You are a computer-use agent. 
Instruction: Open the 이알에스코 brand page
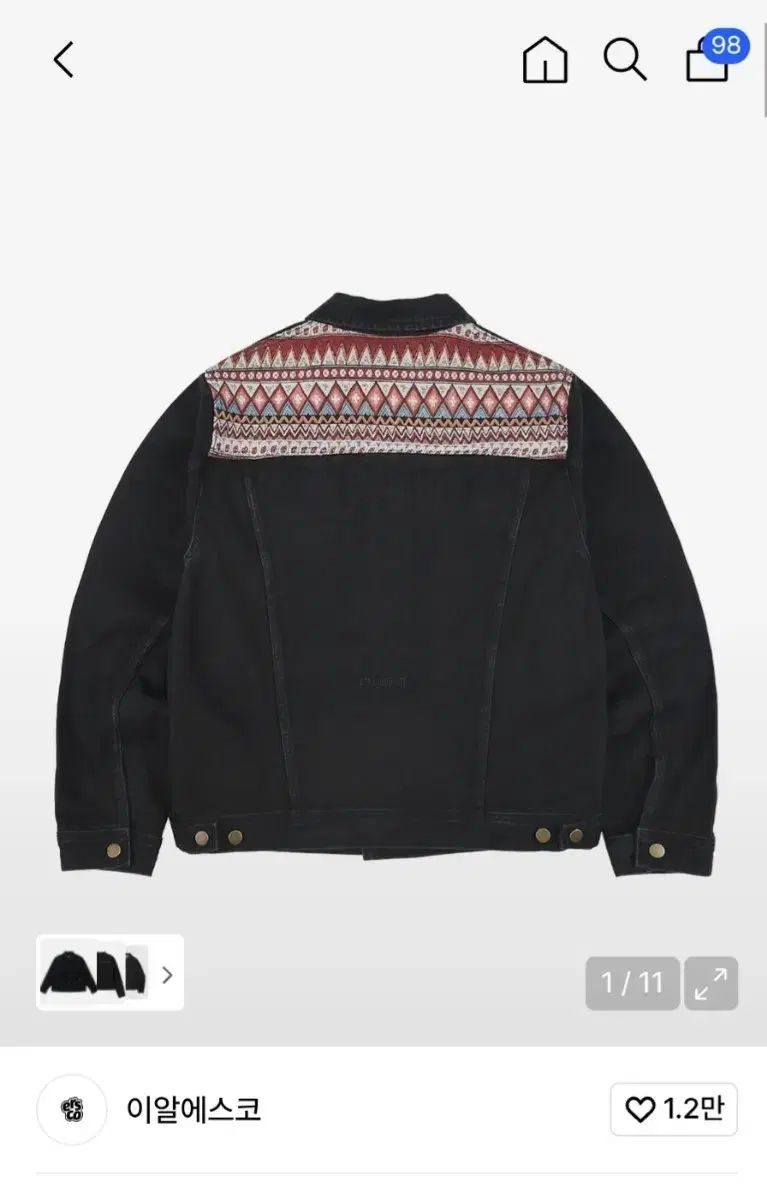pyautogui.click(x=193, y=1109)
